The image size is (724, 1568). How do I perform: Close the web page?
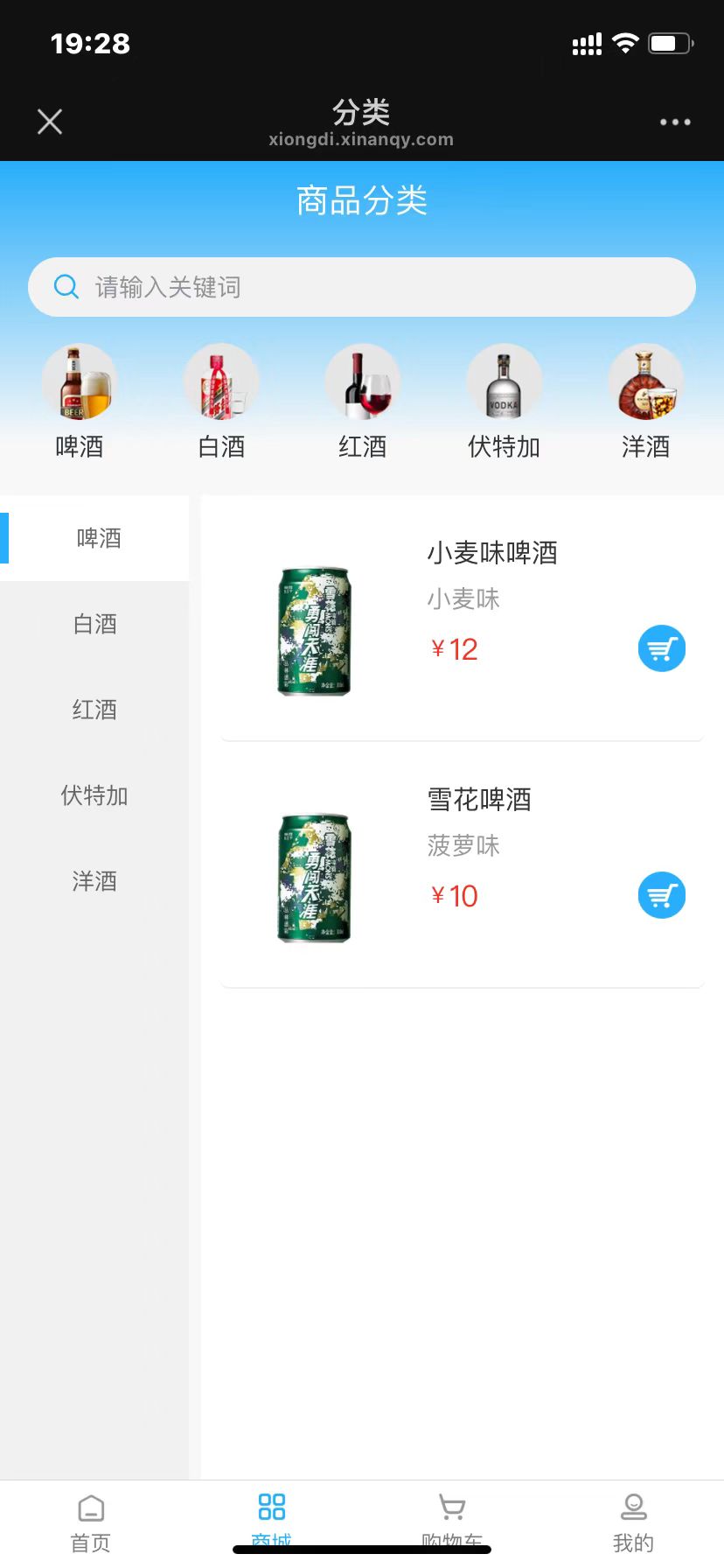point(50,122)
